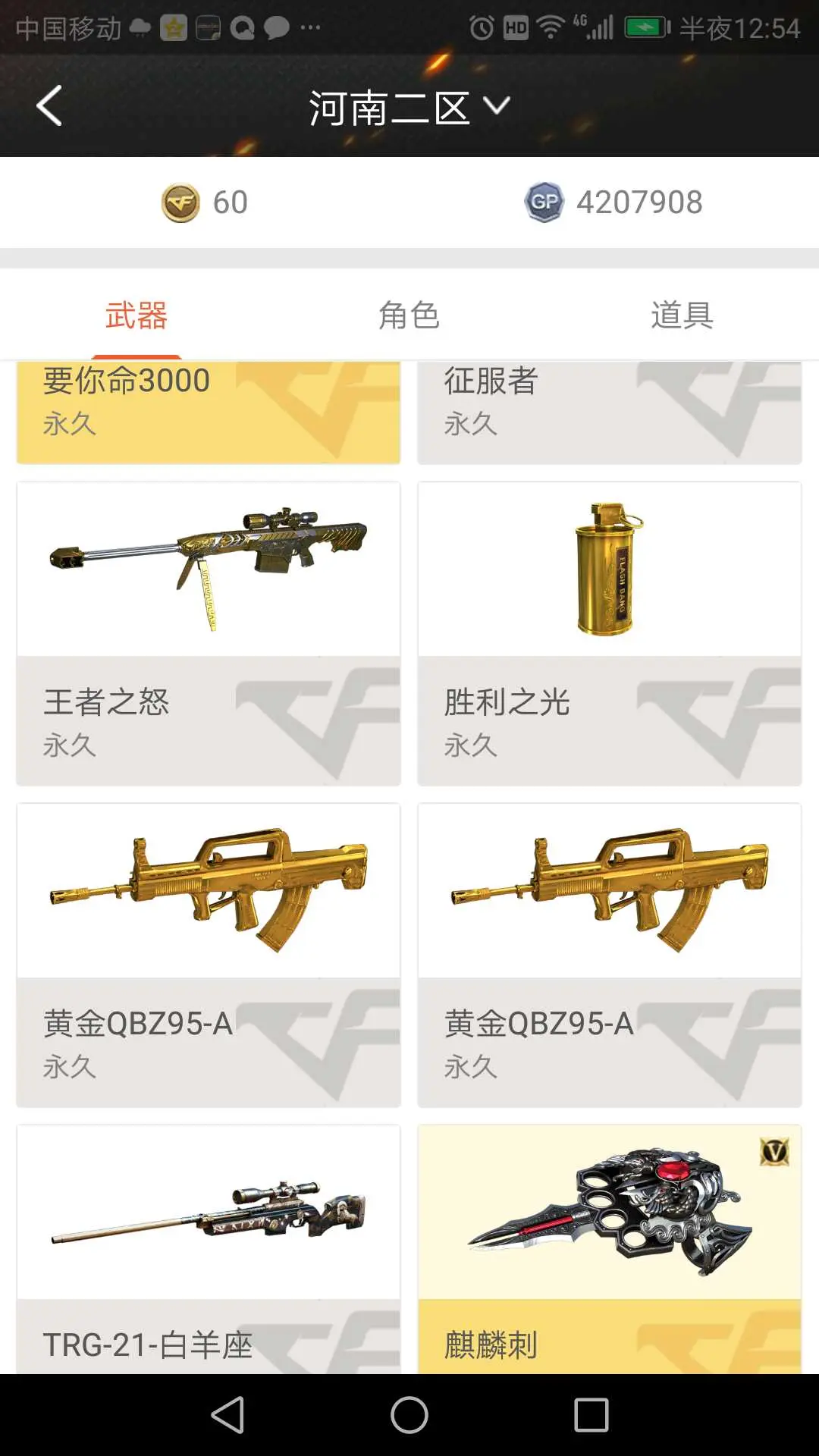This screenshot has height=1456, width=819.
Task: Tap the system home button
Action: coord(409,1415)
